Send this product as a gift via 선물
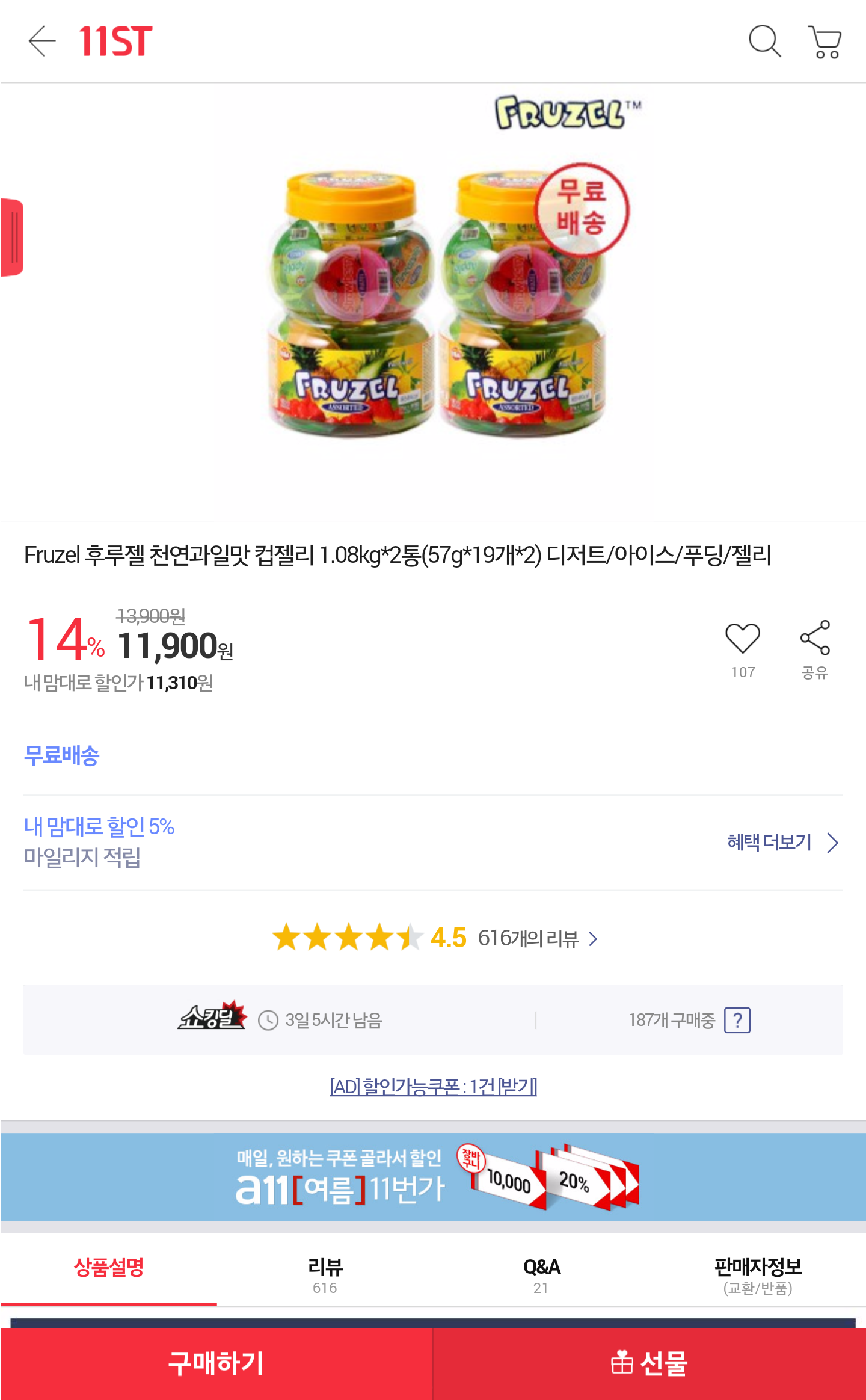Image resolution: width=866 pixels, height=1400 pixels. (649, 1363)
